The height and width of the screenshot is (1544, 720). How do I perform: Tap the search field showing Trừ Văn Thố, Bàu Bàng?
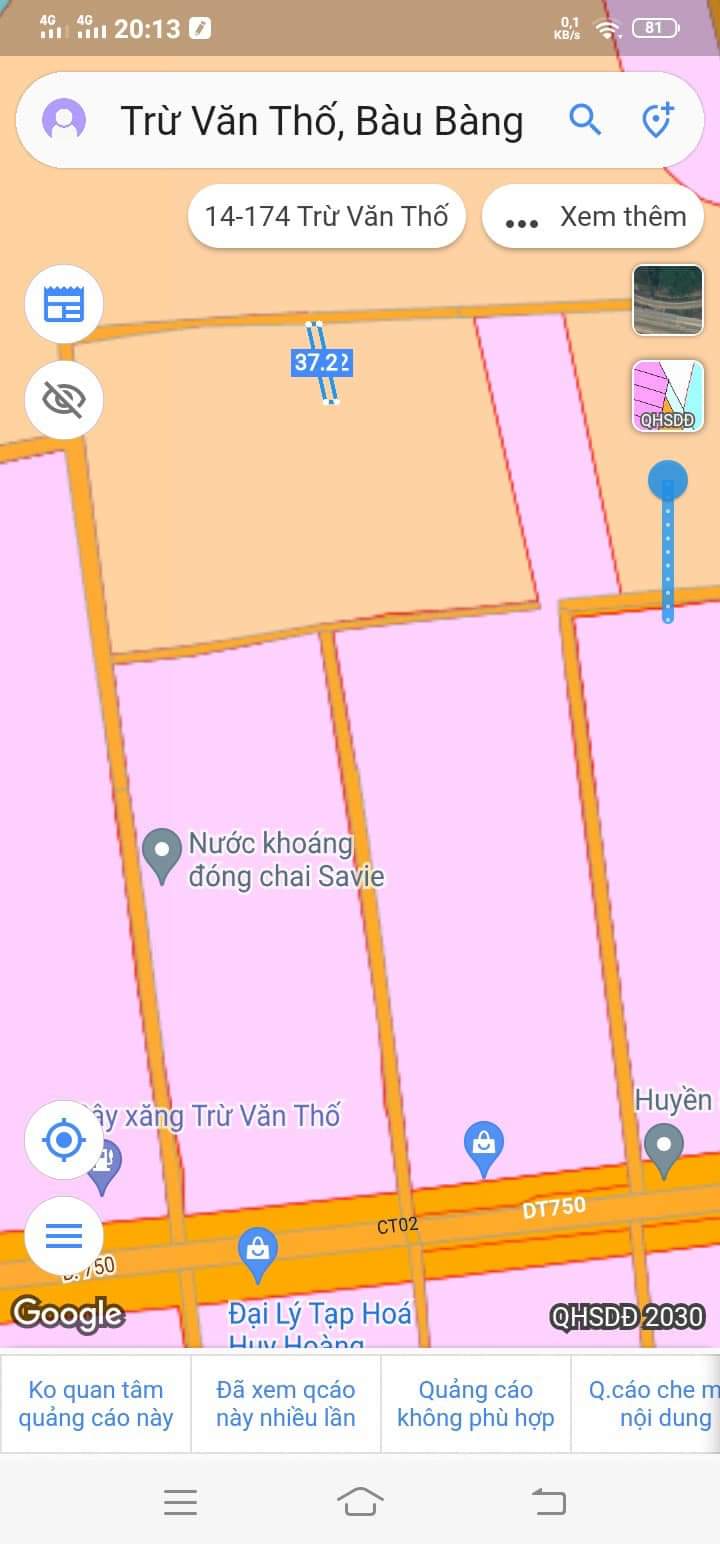[x=322, y=121]
